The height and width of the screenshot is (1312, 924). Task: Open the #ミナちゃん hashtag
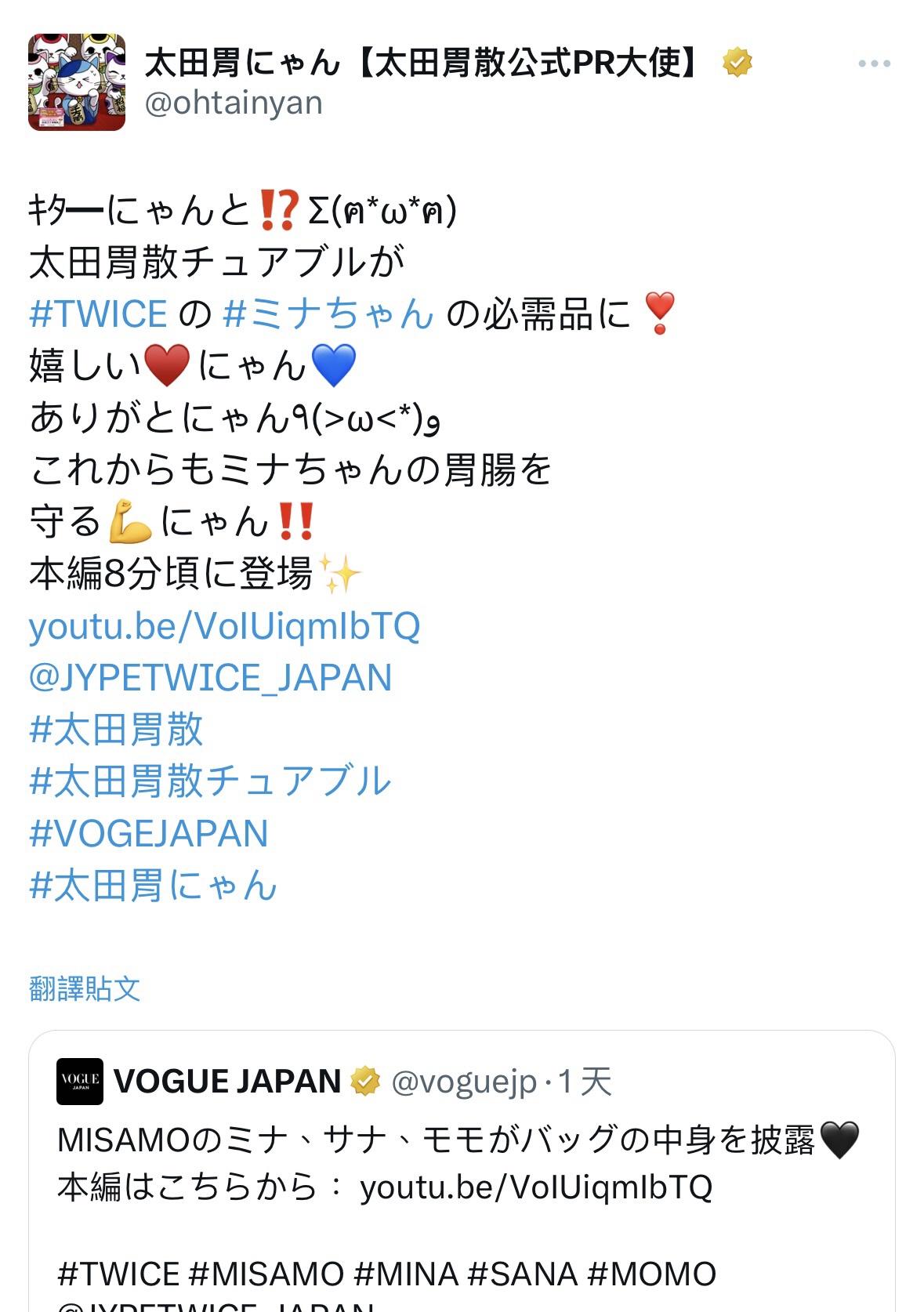(x=328, y=314)
